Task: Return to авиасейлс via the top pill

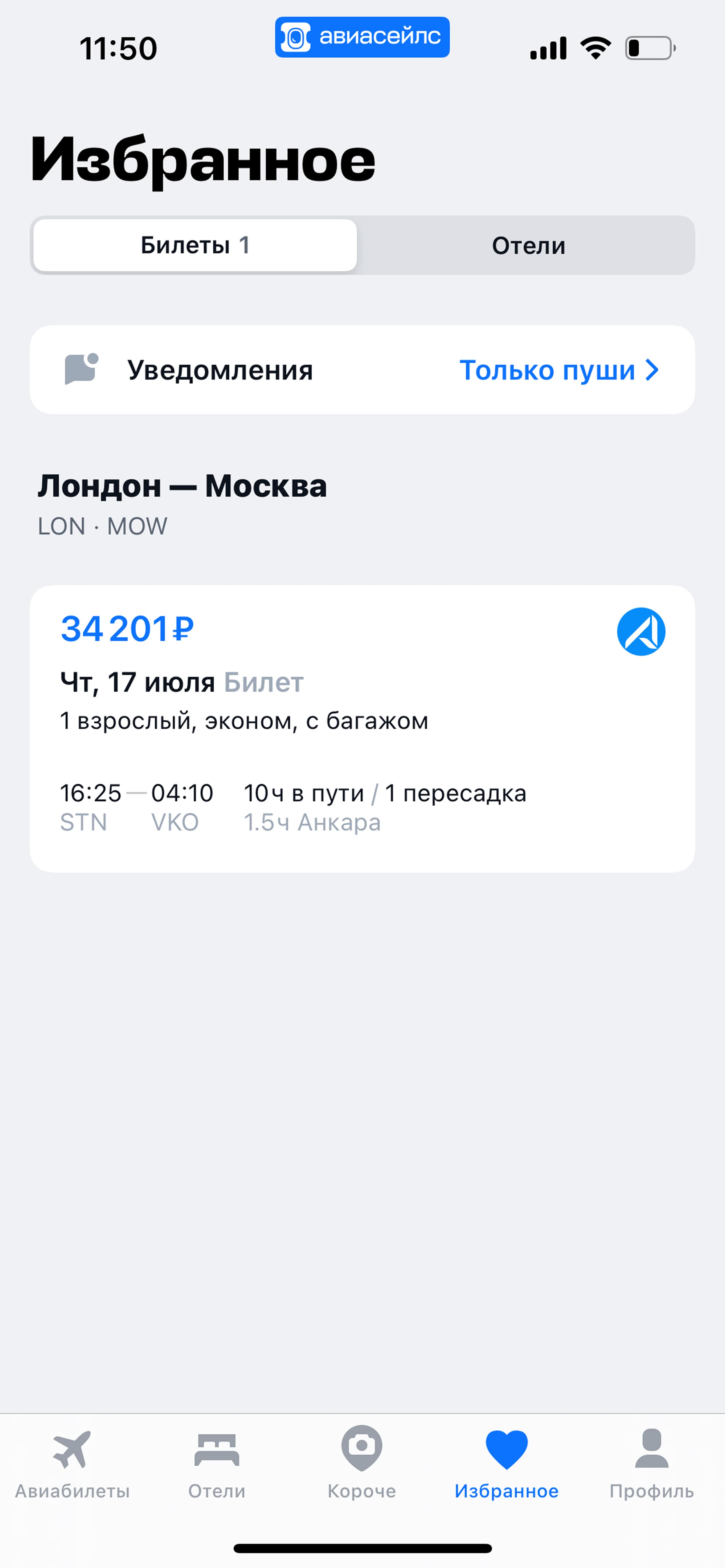Action: click(362, 37)
